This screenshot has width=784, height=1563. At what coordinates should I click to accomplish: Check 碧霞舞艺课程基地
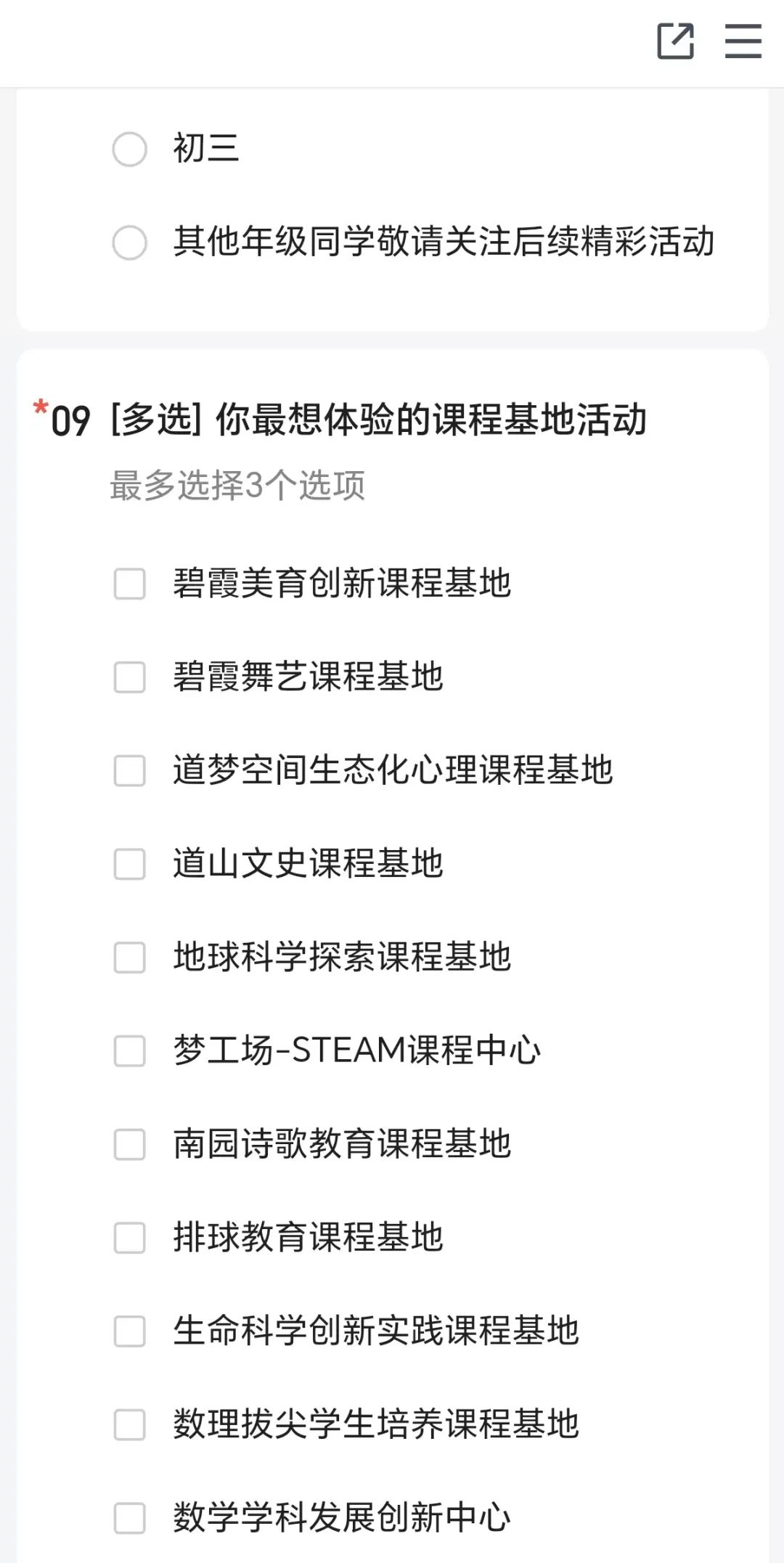click(x=130, y=677)
